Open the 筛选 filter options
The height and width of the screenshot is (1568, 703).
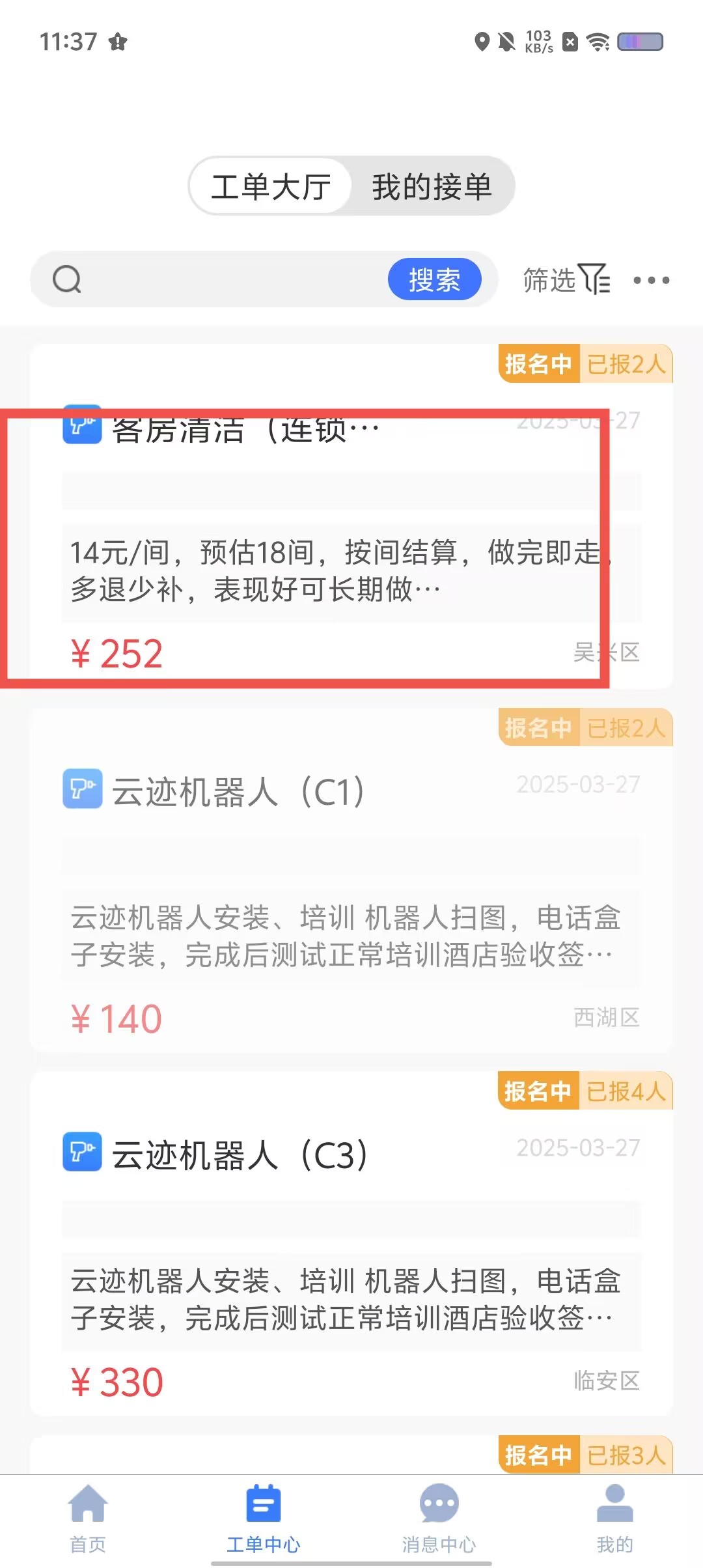566,280
